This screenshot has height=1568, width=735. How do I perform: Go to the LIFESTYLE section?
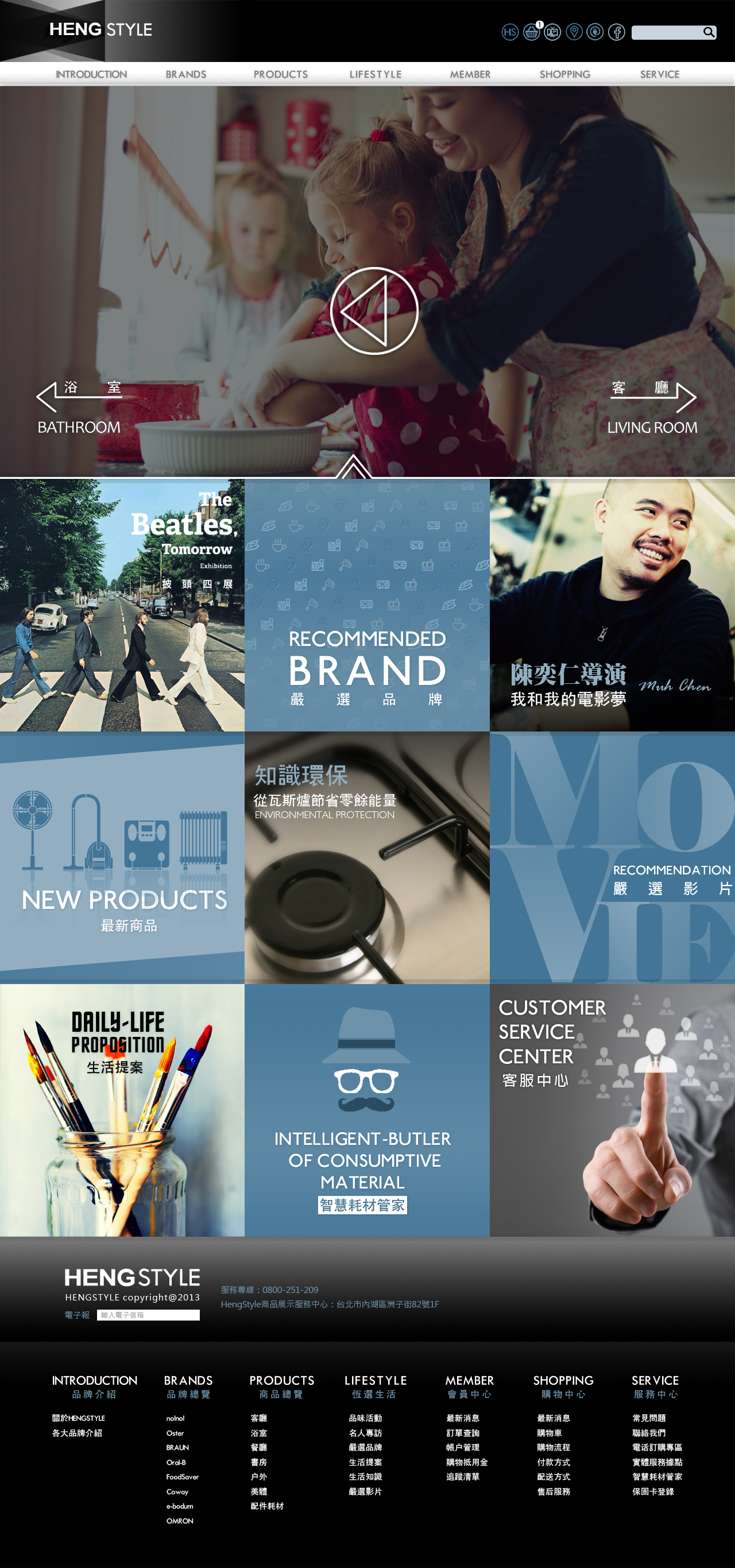point(375,74)
